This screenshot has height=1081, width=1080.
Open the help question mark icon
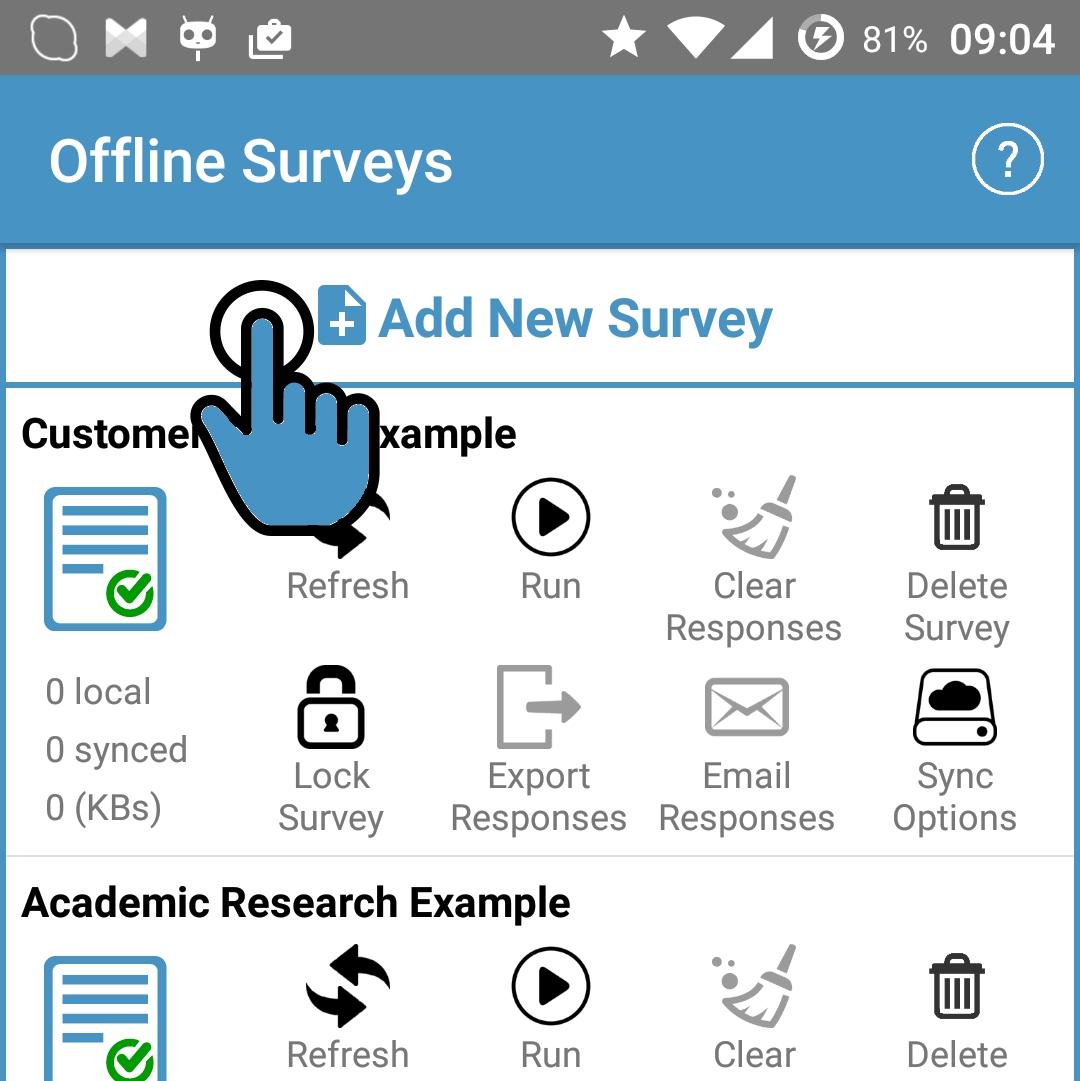(x=1007, y=159)
